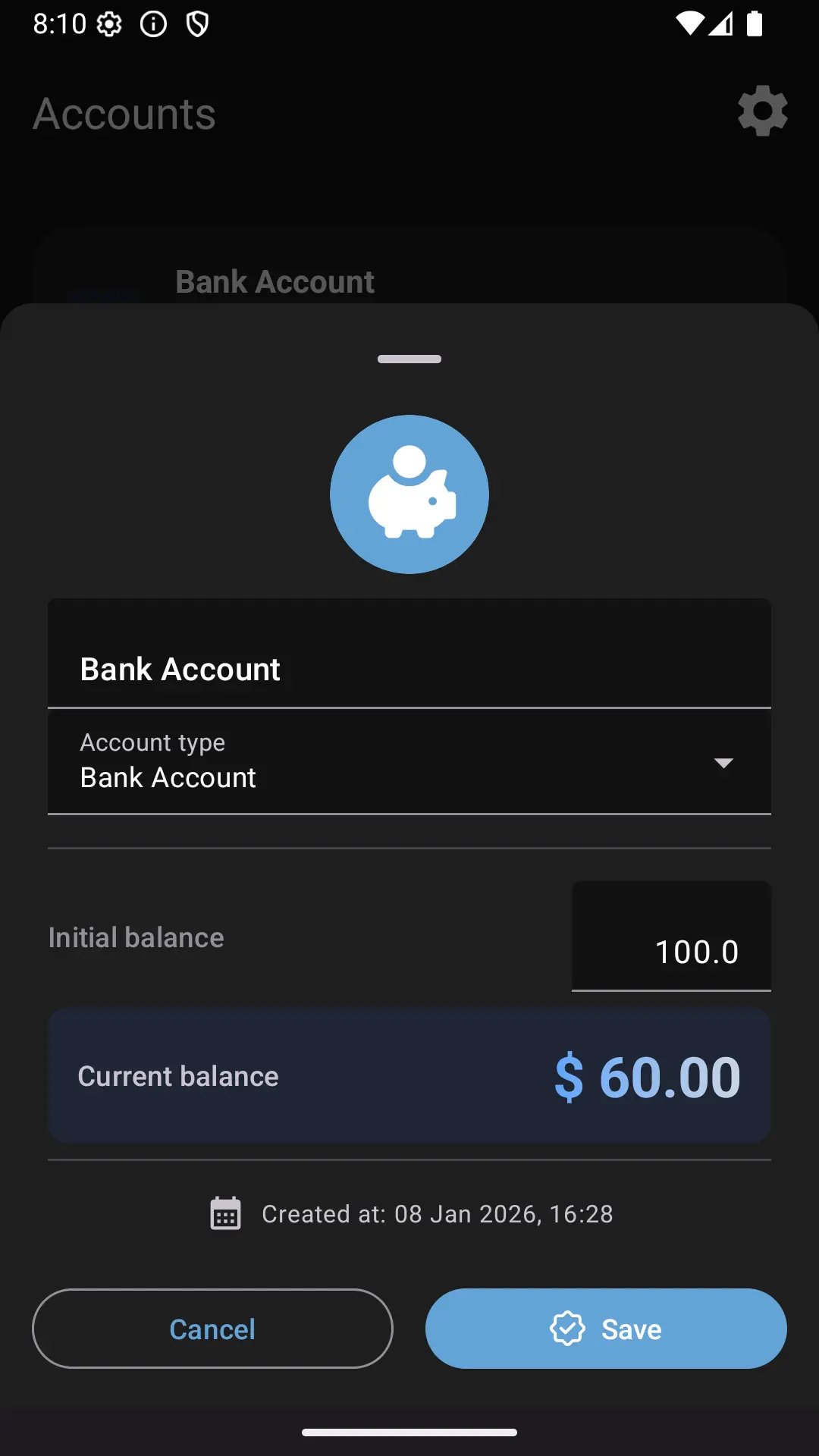Viewport: 819px width, 1456px height.
Task: Click the Wi-Fi status bar icon
Action: coord(689,23)
